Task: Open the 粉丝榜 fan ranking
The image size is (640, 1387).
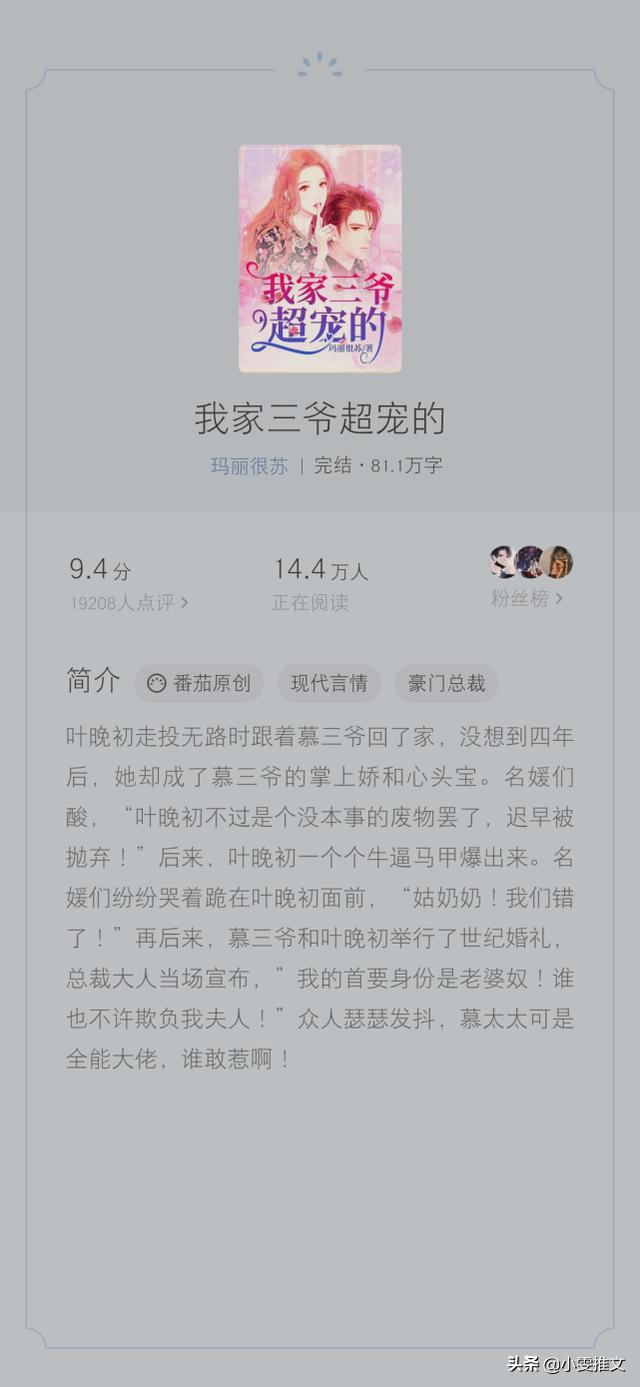Action: 527,598
